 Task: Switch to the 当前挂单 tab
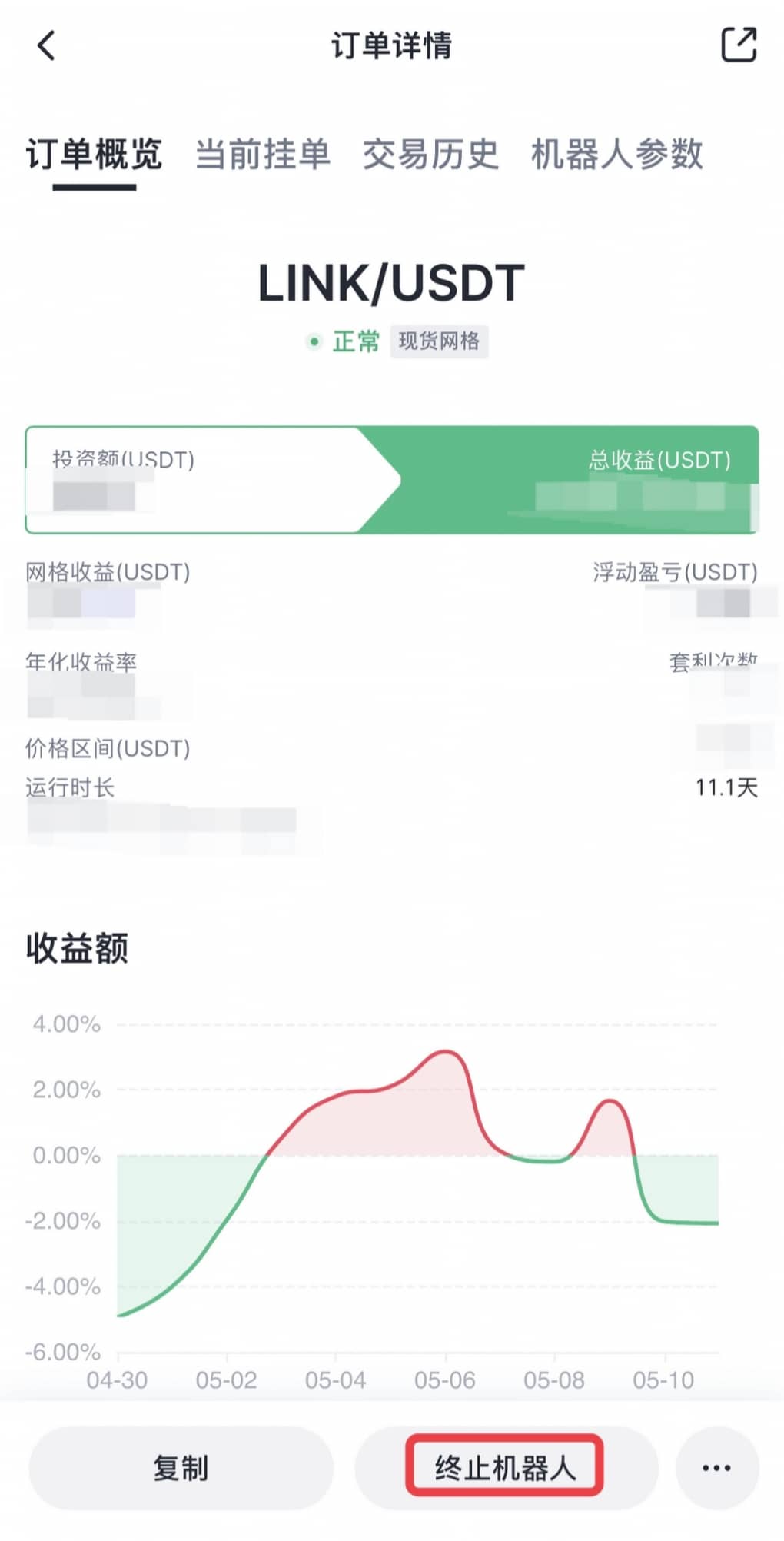click(x=262, y=155)
